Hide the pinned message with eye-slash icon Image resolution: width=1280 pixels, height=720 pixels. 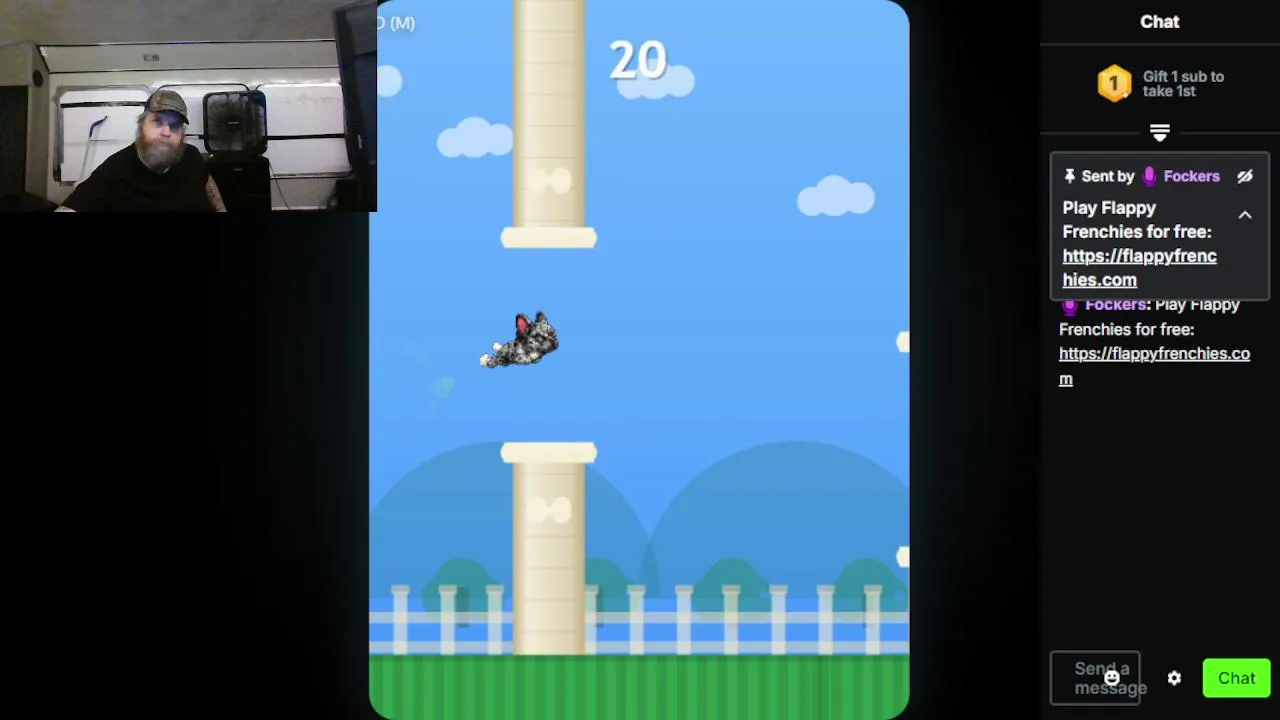coord(1245,176)
